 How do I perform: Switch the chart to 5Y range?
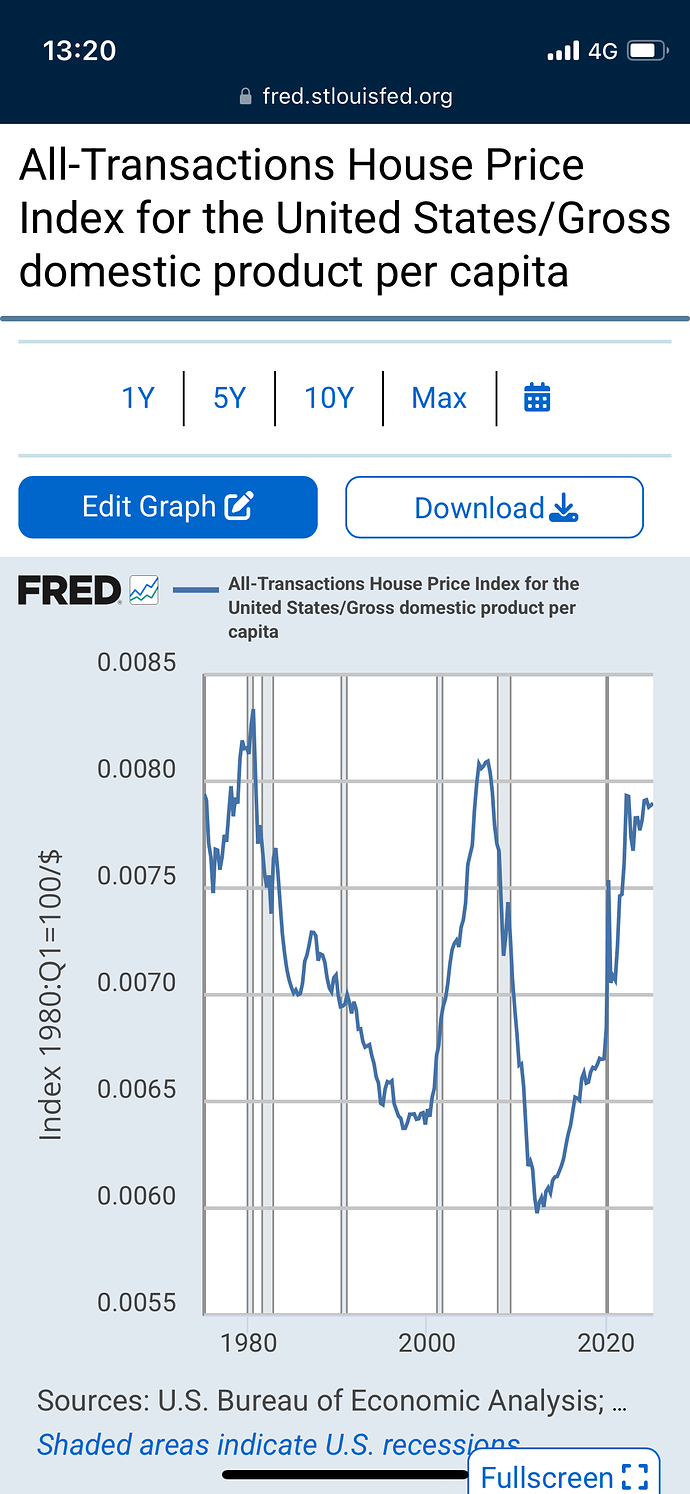(x=229, y=398)
